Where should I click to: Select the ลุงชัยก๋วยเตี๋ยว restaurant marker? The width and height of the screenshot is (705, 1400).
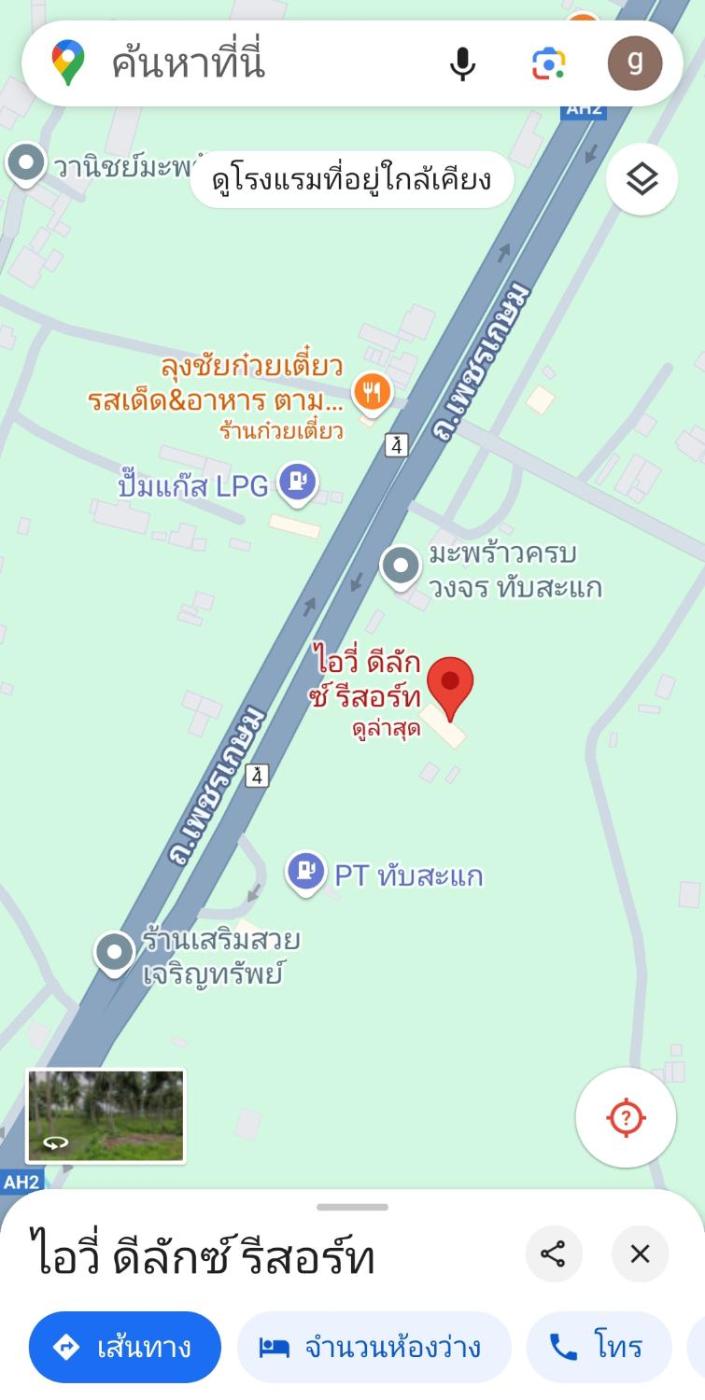pos(373,391)
